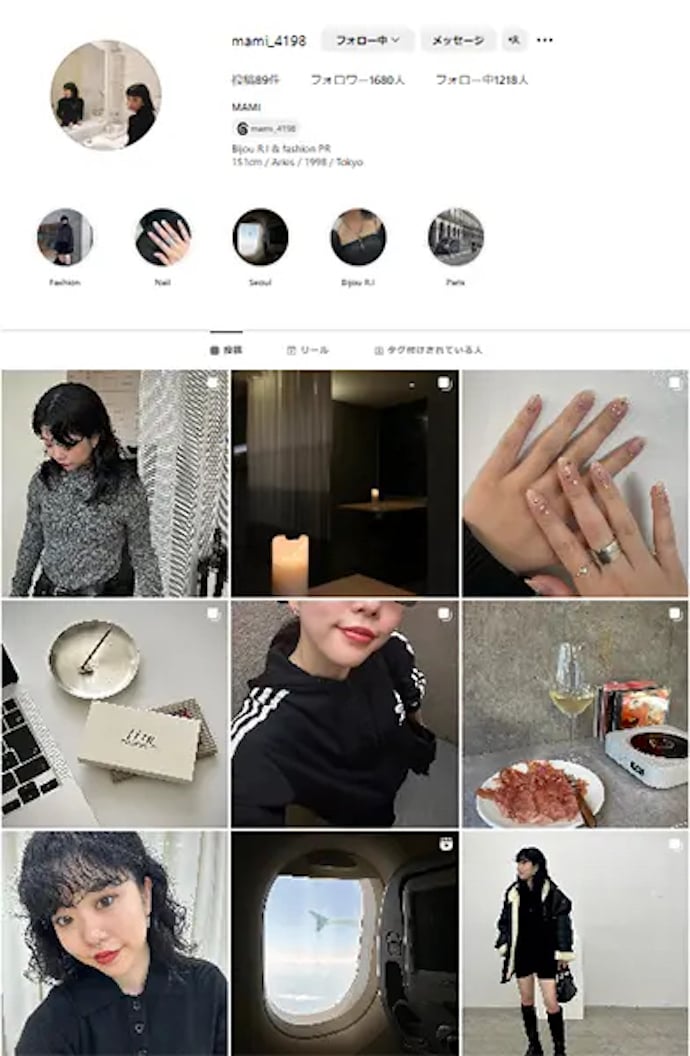Open the candle-lit dark room post
The width and height of the screenshot is (690, 1056).
pos(345,483)
